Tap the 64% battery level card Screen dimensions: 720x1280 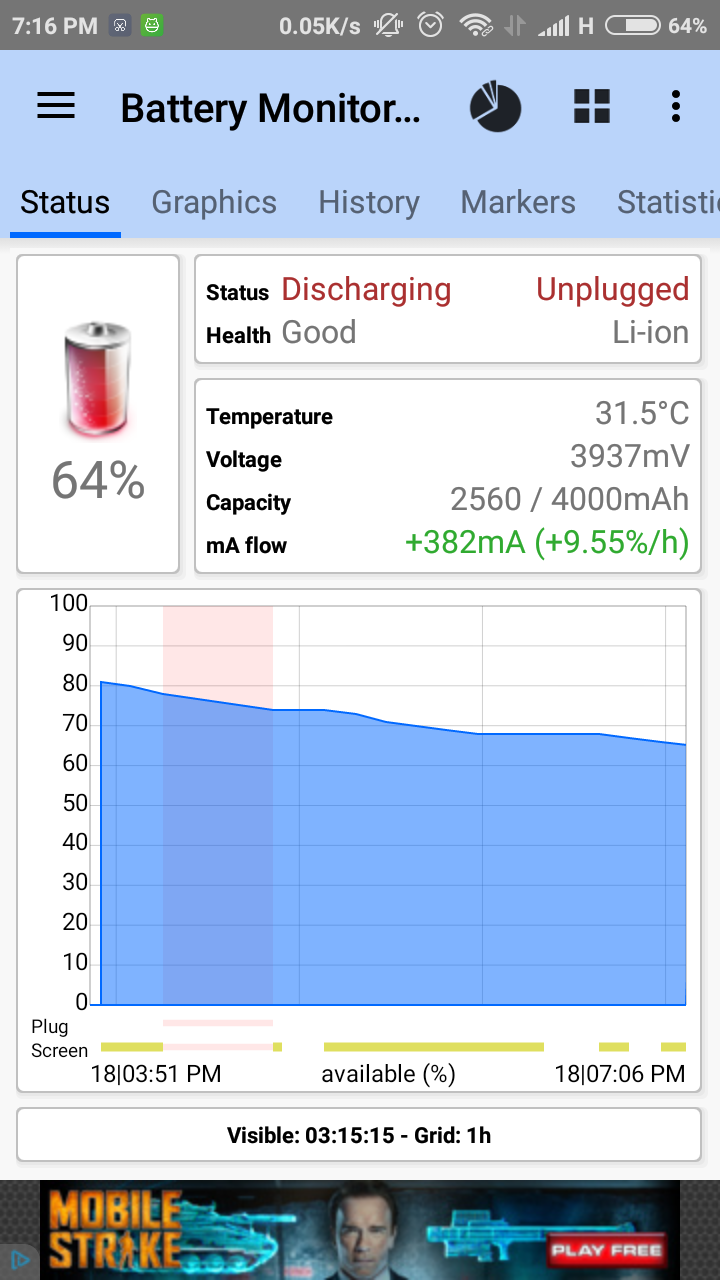point(98,414)
